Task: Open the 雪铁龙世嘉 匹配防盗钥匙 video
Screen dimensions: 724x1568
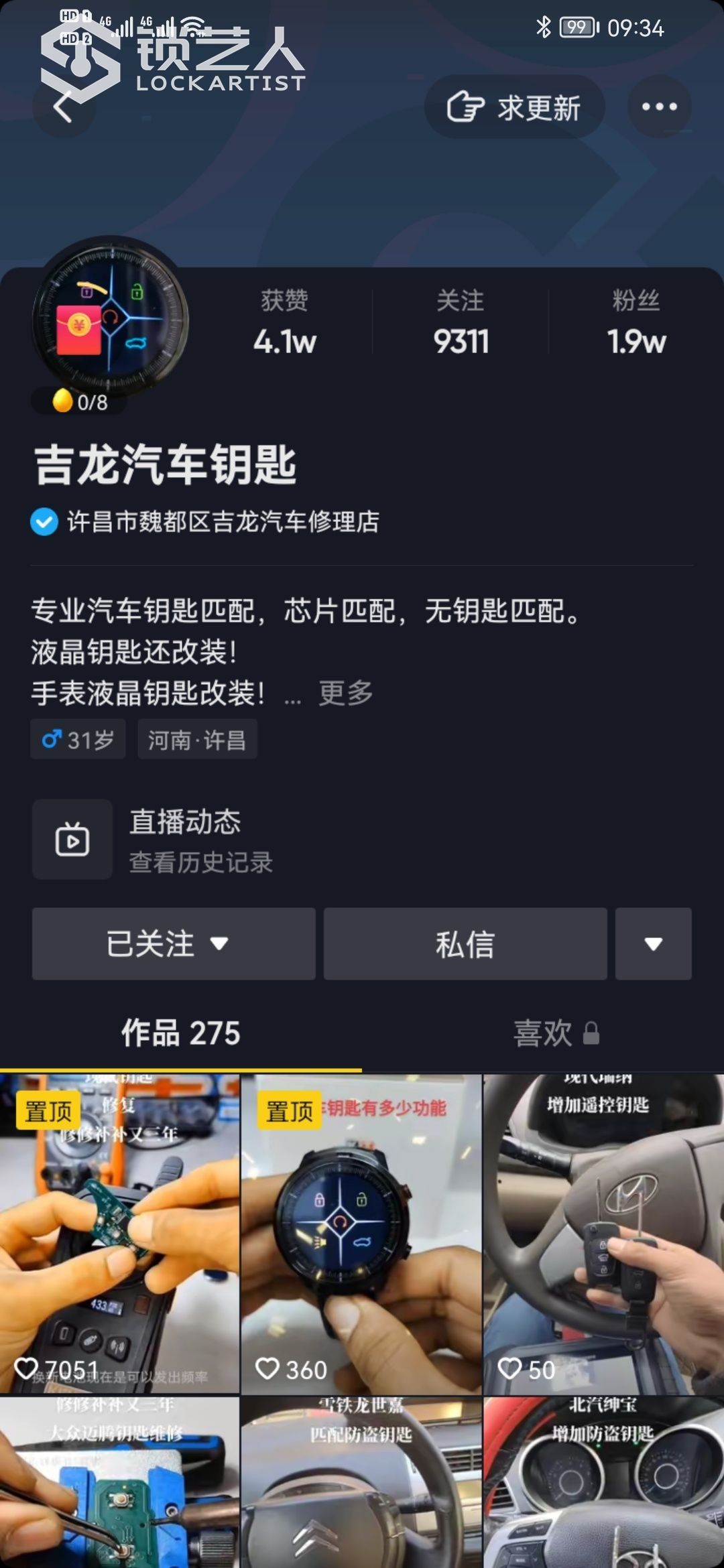Action: point(361,1482)
